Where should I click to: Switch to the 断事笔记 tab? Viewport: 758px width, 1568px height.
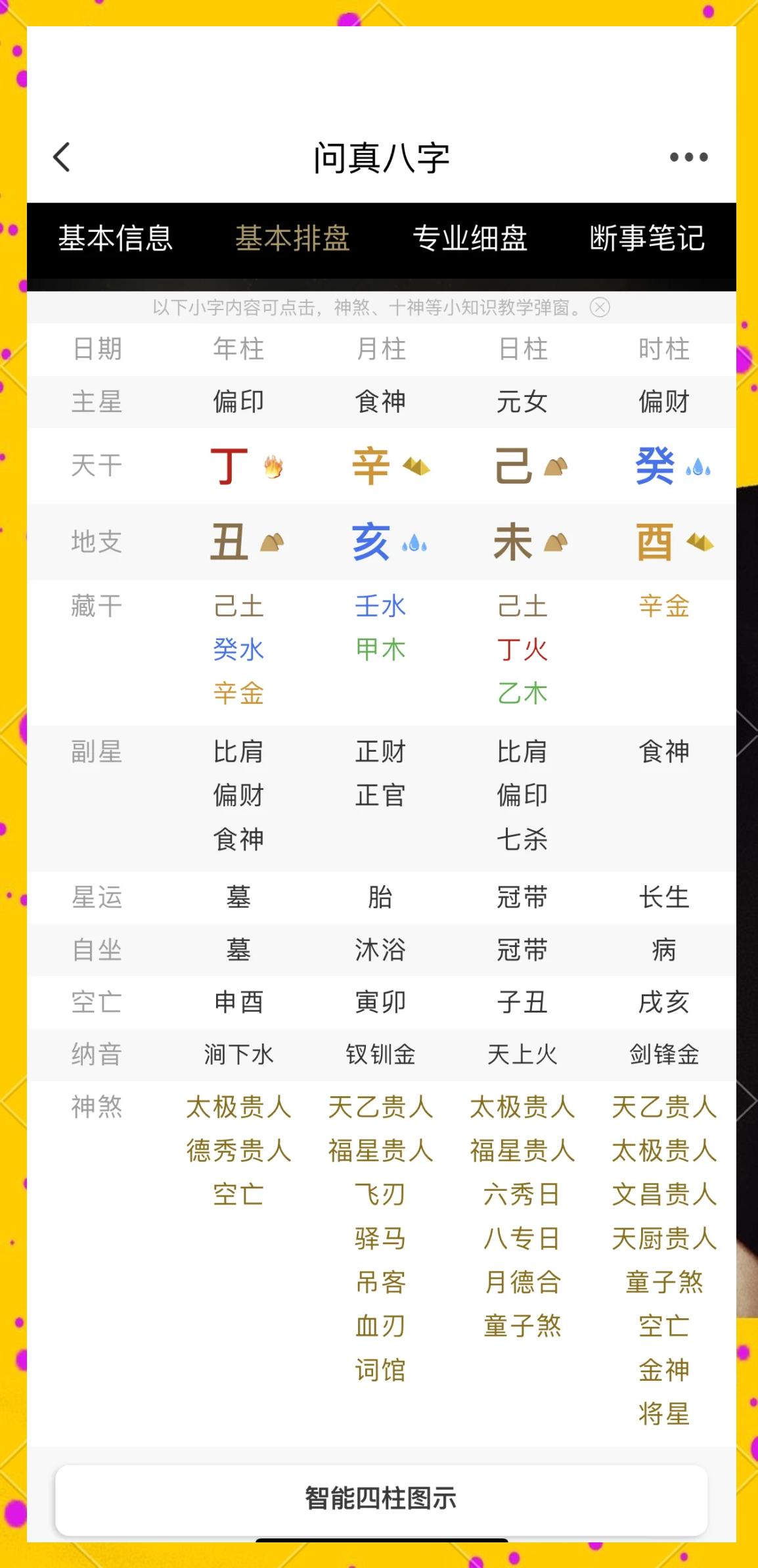(x=647, y=238)
